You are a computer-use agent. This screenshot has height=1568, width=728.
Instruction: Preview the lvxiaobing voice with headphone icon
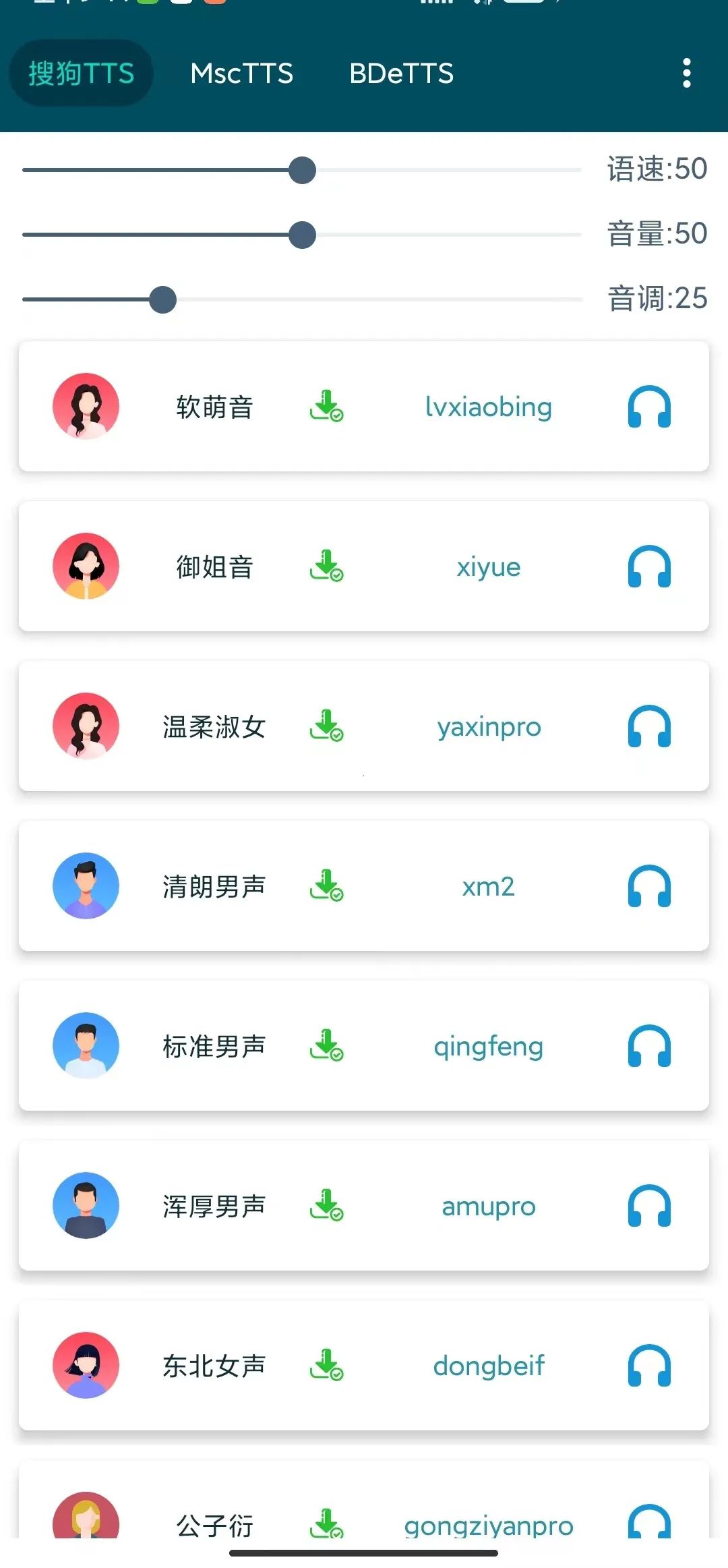(x=649, y=407)
